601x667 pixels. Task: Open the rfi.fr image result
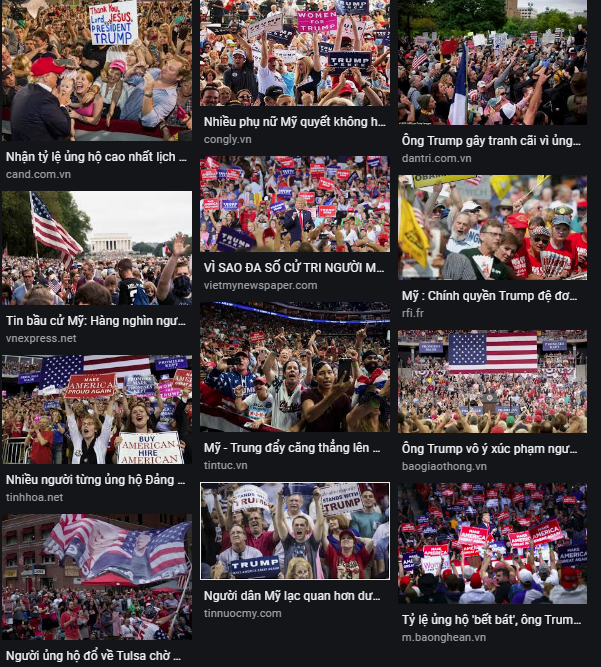pyautogui.click(x=492, y=227)
